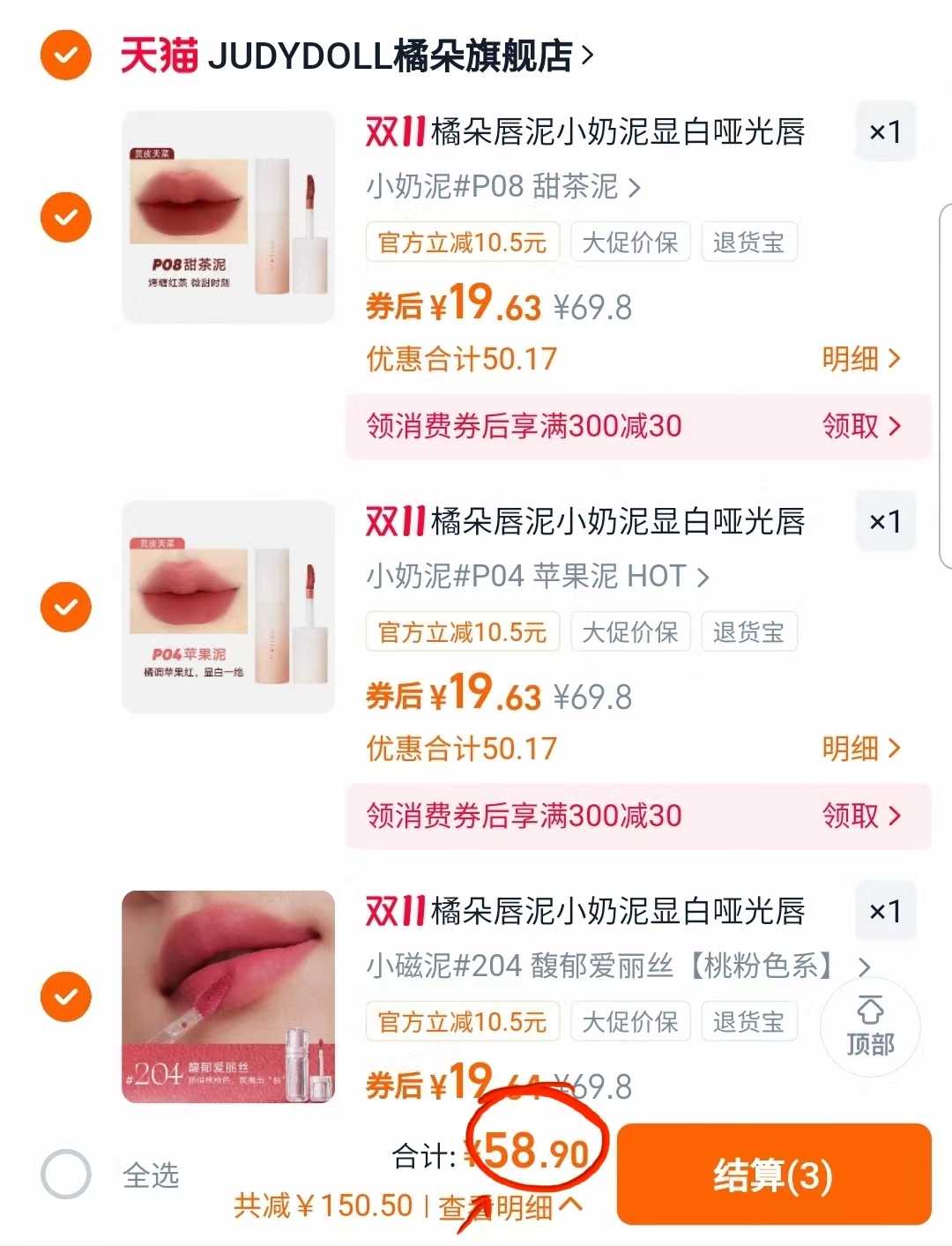952x1246 pixels.
Task: Uncheck the store-level selection checkmark
Action: 64,55
